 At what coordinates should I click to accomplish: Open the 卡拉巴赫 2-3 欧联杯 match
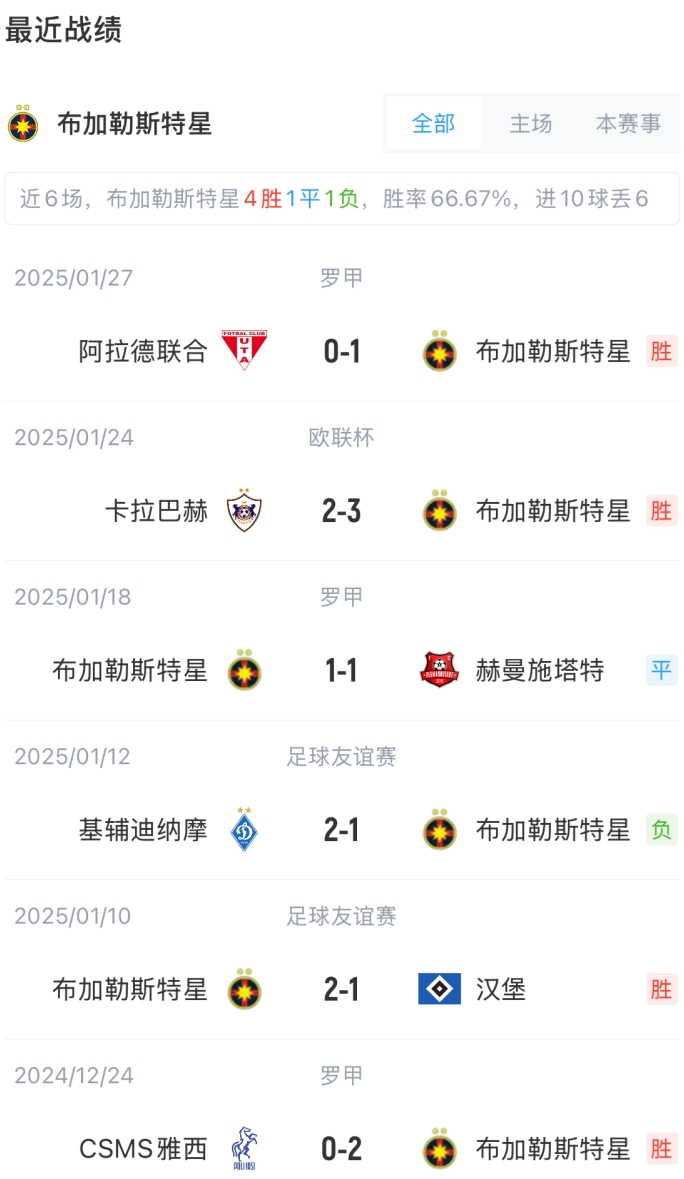(341, 511)
